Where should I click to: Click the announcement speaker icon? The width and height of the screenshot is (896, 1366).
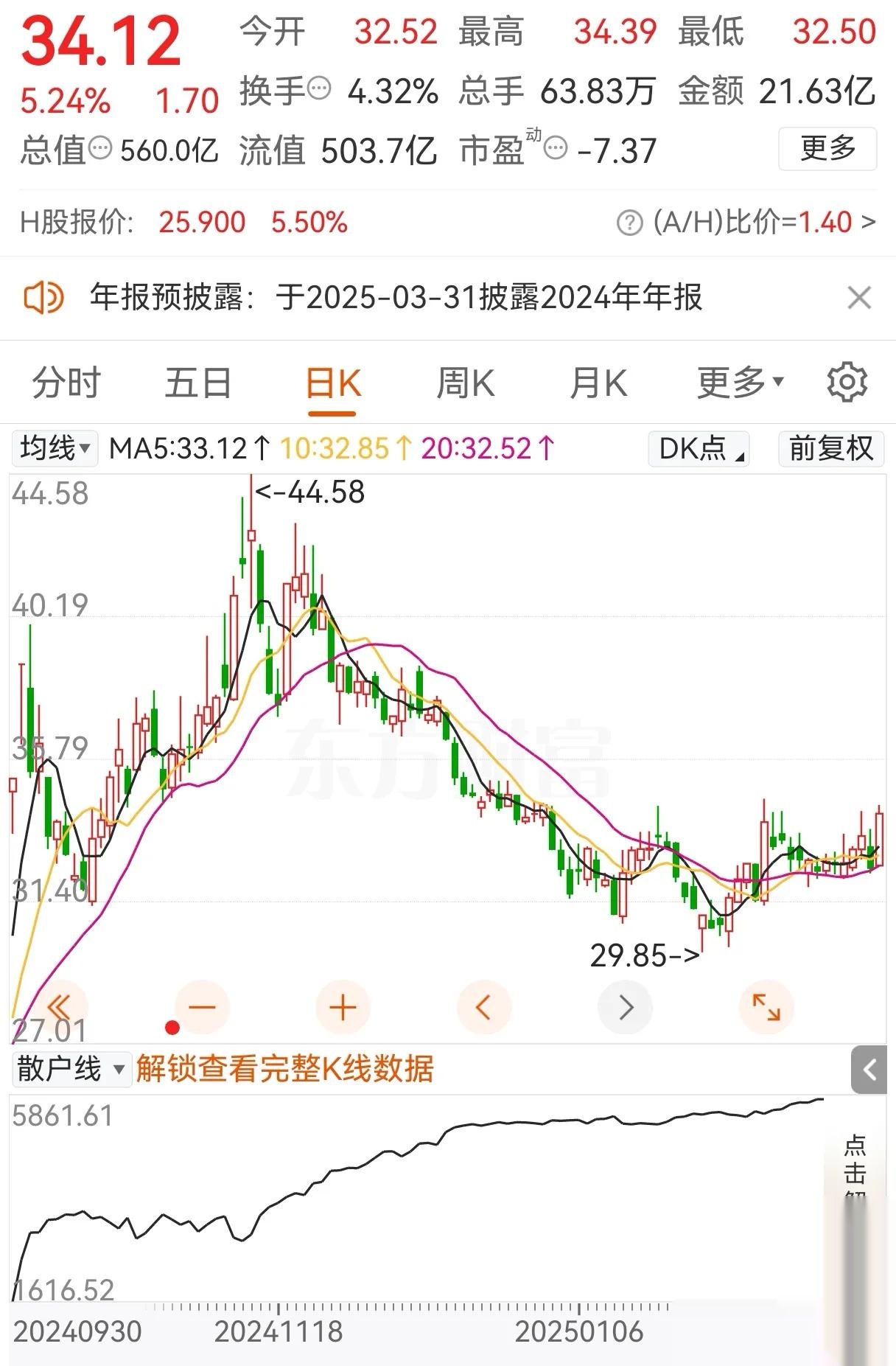point(44,298)
